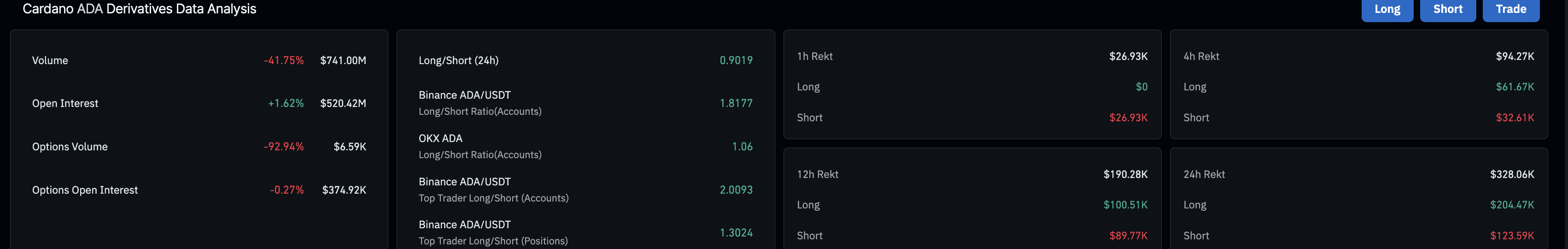This screenshot has height=249, width=1568.
Task: Tap the Long button
Action: point(1387,9)
